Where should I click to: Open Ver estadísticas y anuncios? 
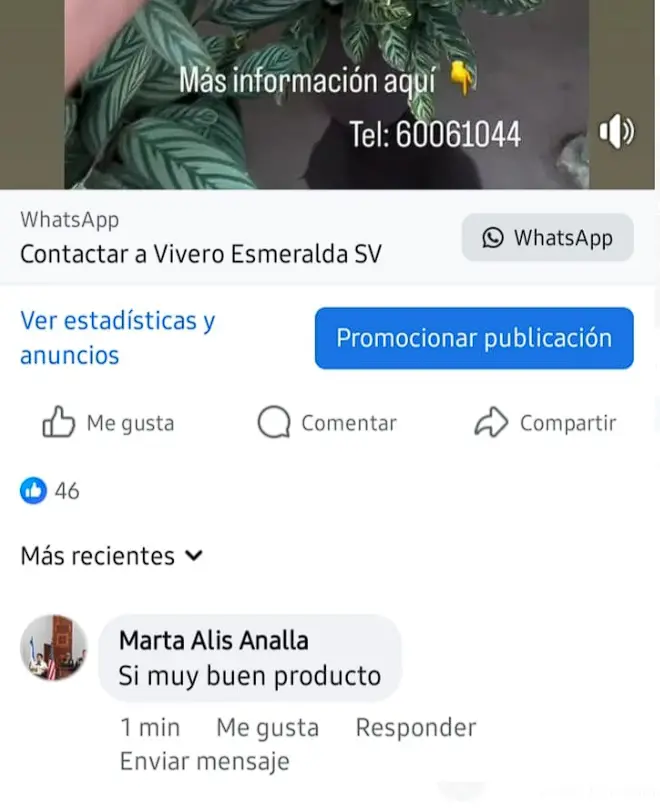[117, 338]
